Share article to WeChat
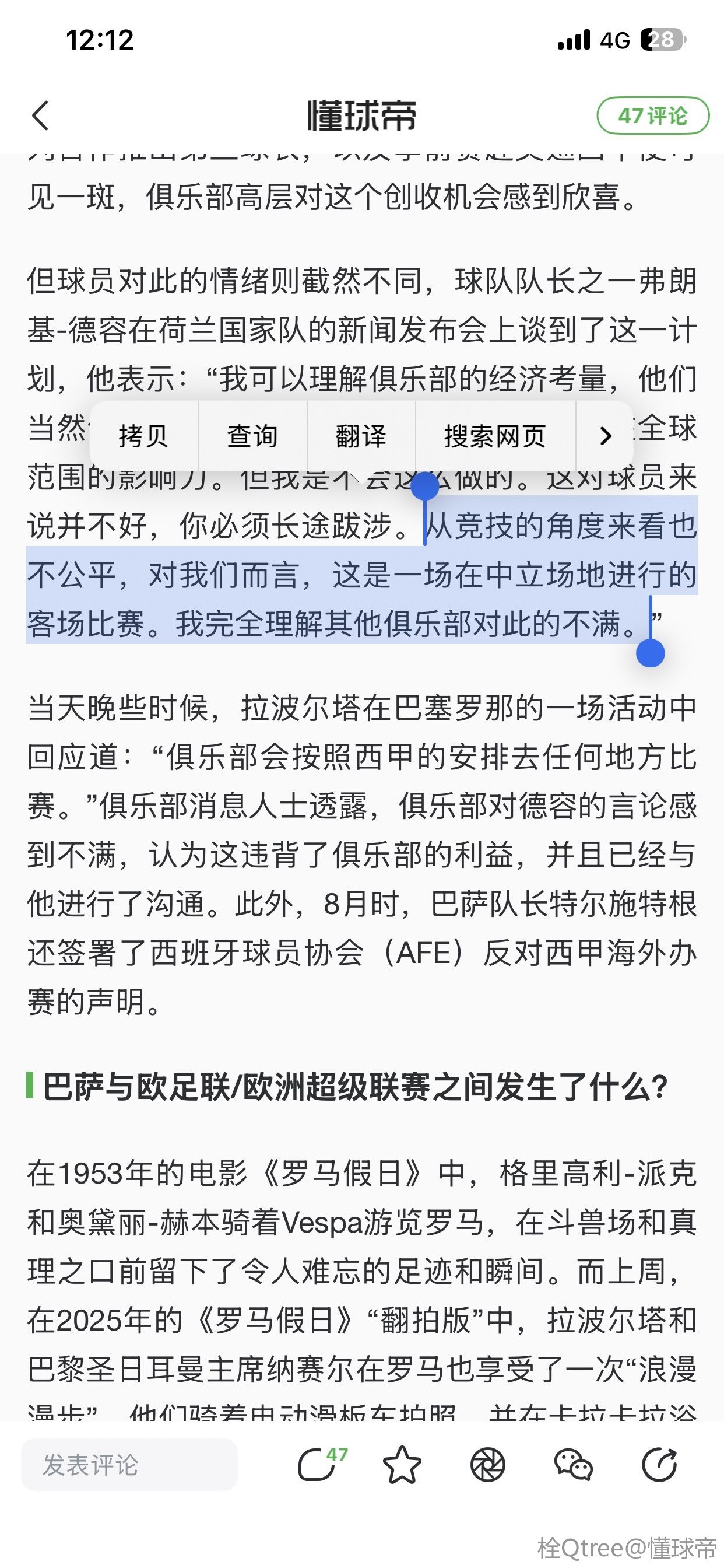The image size is (724, 1568). point(573,1465)
